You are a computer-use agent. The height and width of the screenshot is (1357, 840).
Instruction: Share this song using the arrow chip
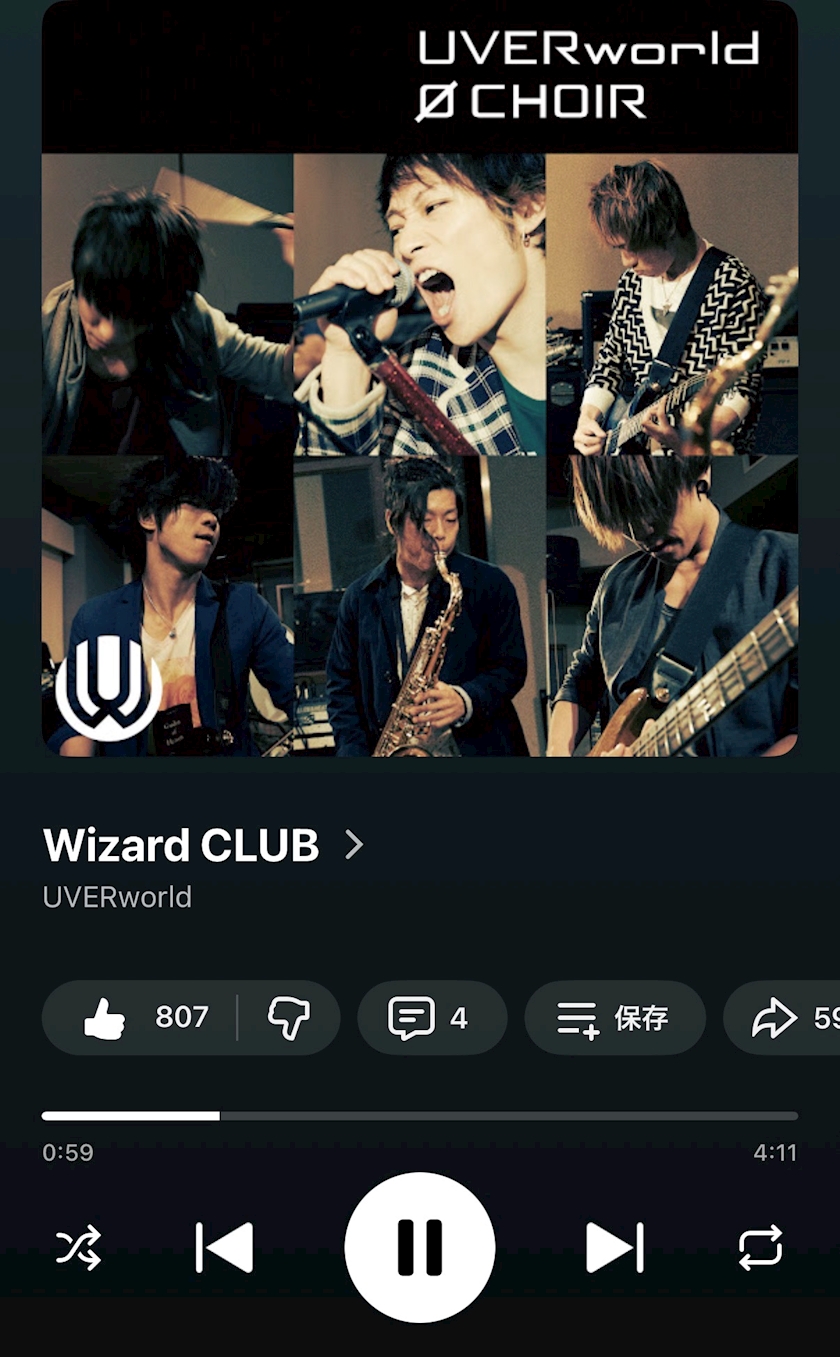click(782, 1018)
